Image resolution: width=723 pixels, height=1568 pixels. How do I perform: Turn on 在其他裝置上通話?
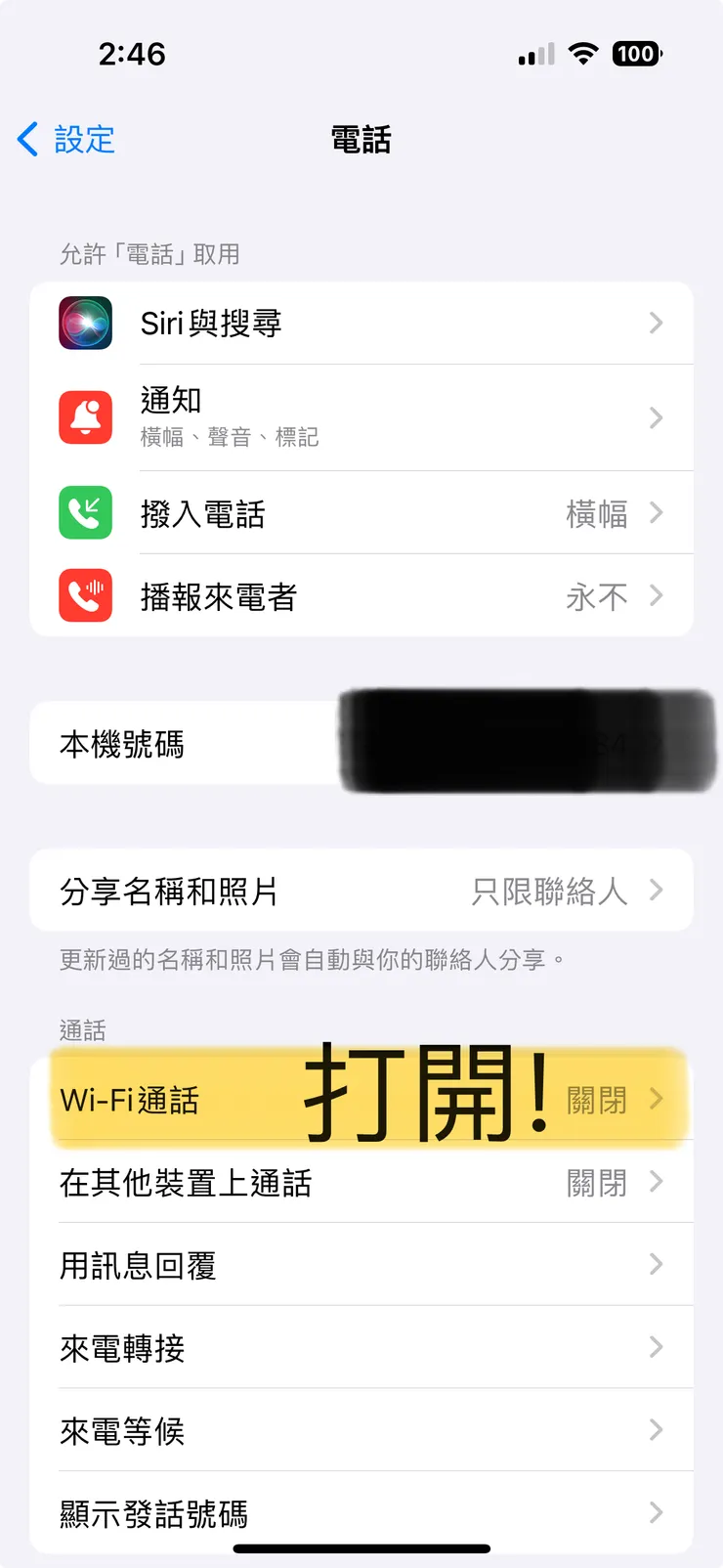click(x=361, y=1182)
